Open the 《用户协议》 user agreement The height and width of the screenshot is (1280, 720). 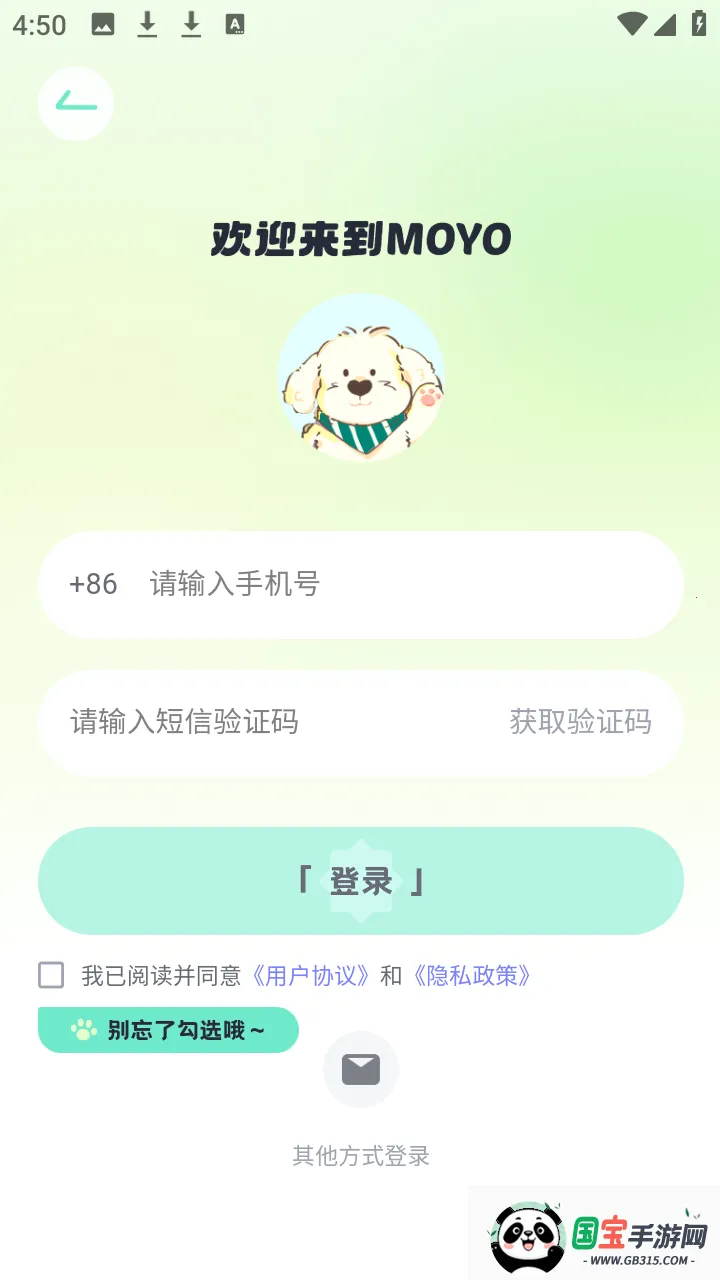[311, 975]
